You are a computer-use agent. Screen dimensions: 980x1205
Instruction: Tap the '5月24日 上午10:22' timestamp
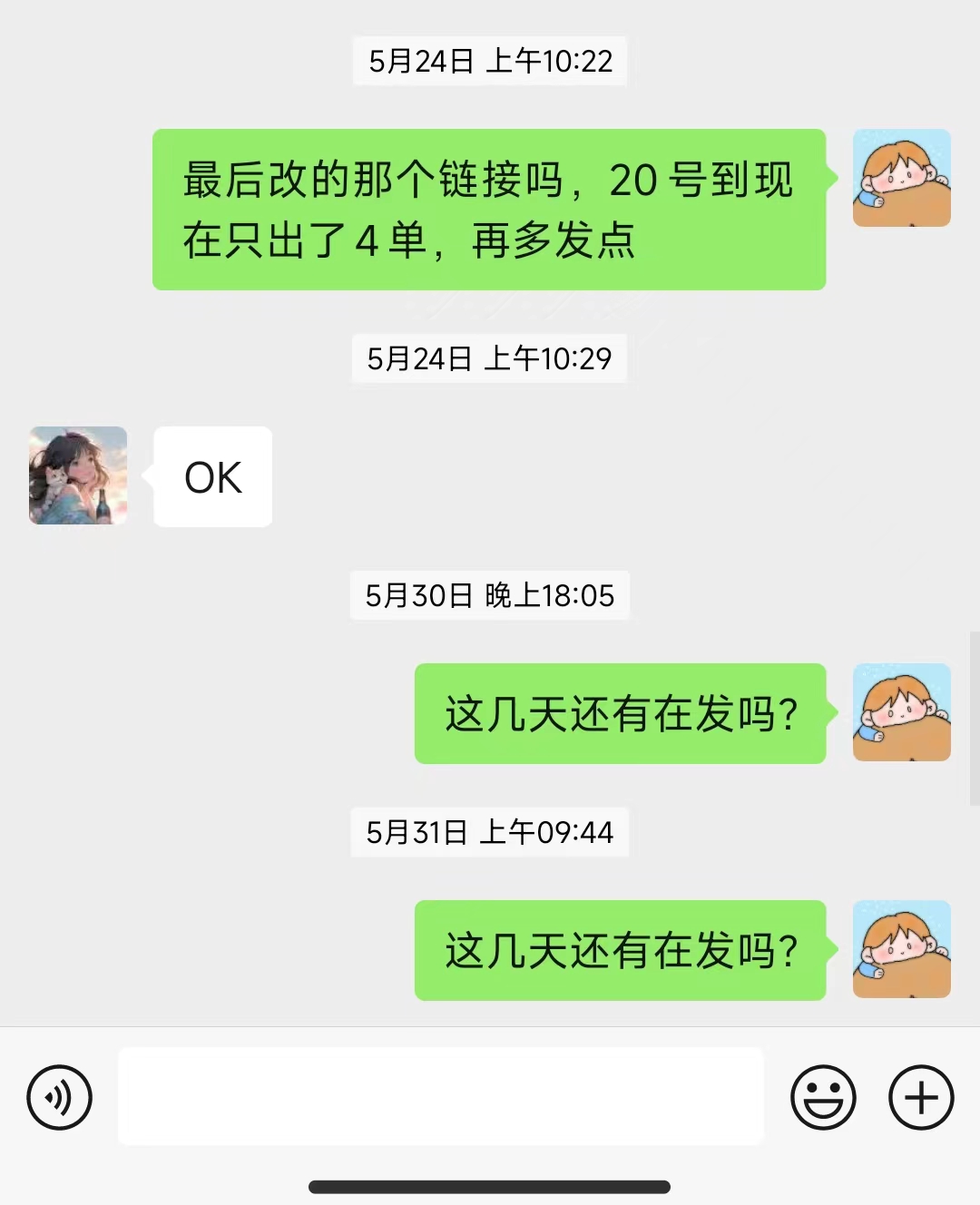coord(489,62)
